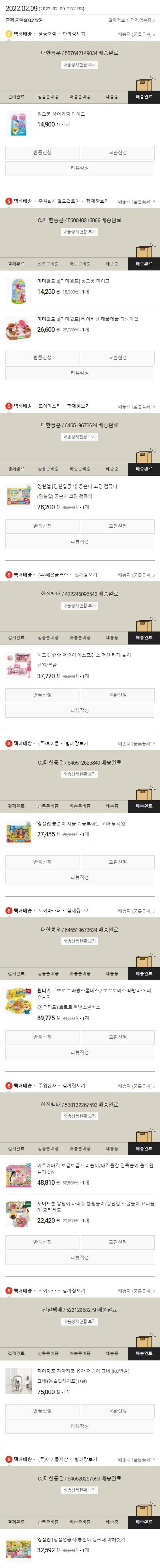The image size is (160, 1568).
Task: Open 미미월드 핑크퐁 마이크 product
Action: (x=73, y=281)
